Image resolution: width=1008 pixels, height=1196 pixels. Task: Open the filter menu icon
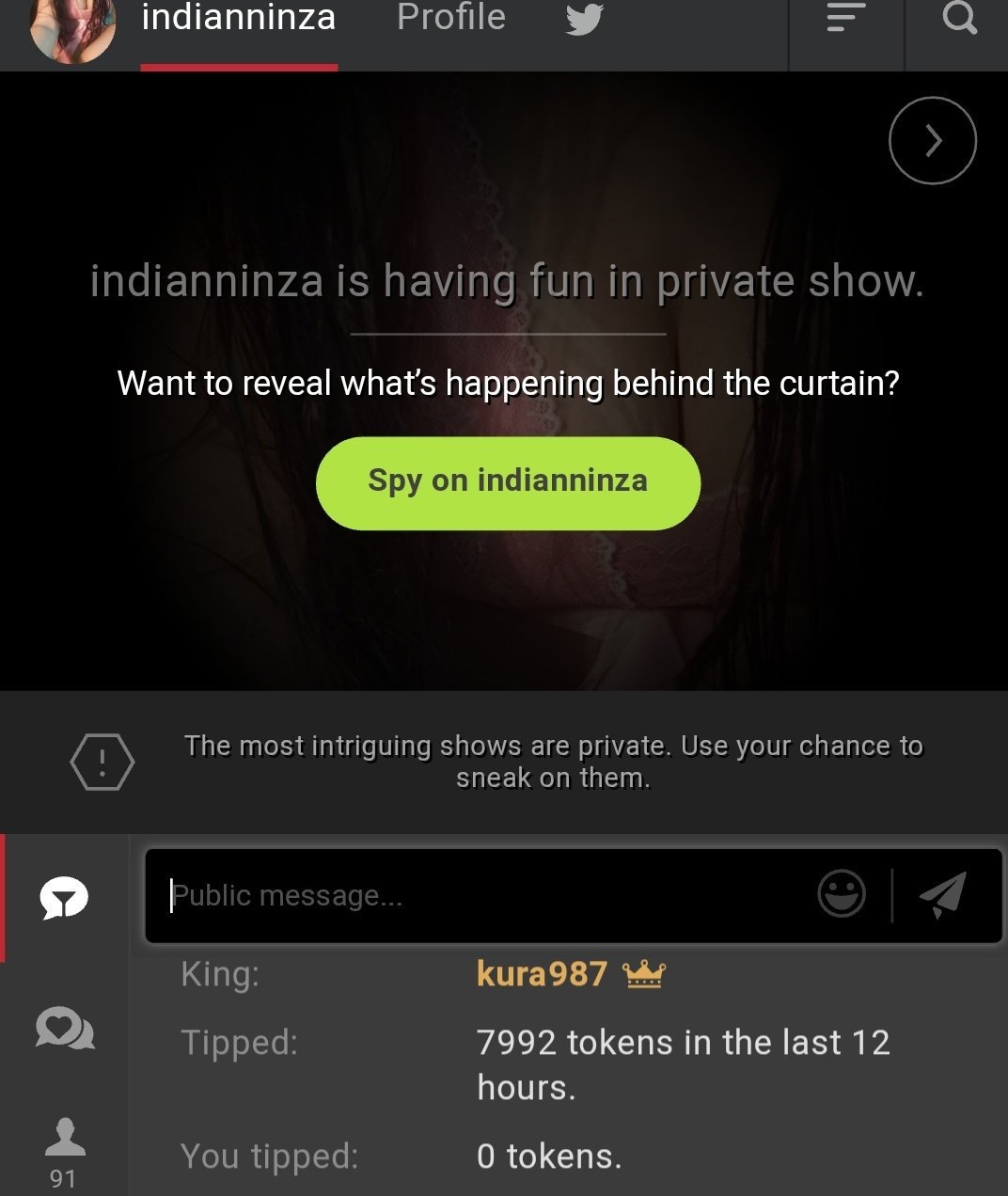coord(845,19)
